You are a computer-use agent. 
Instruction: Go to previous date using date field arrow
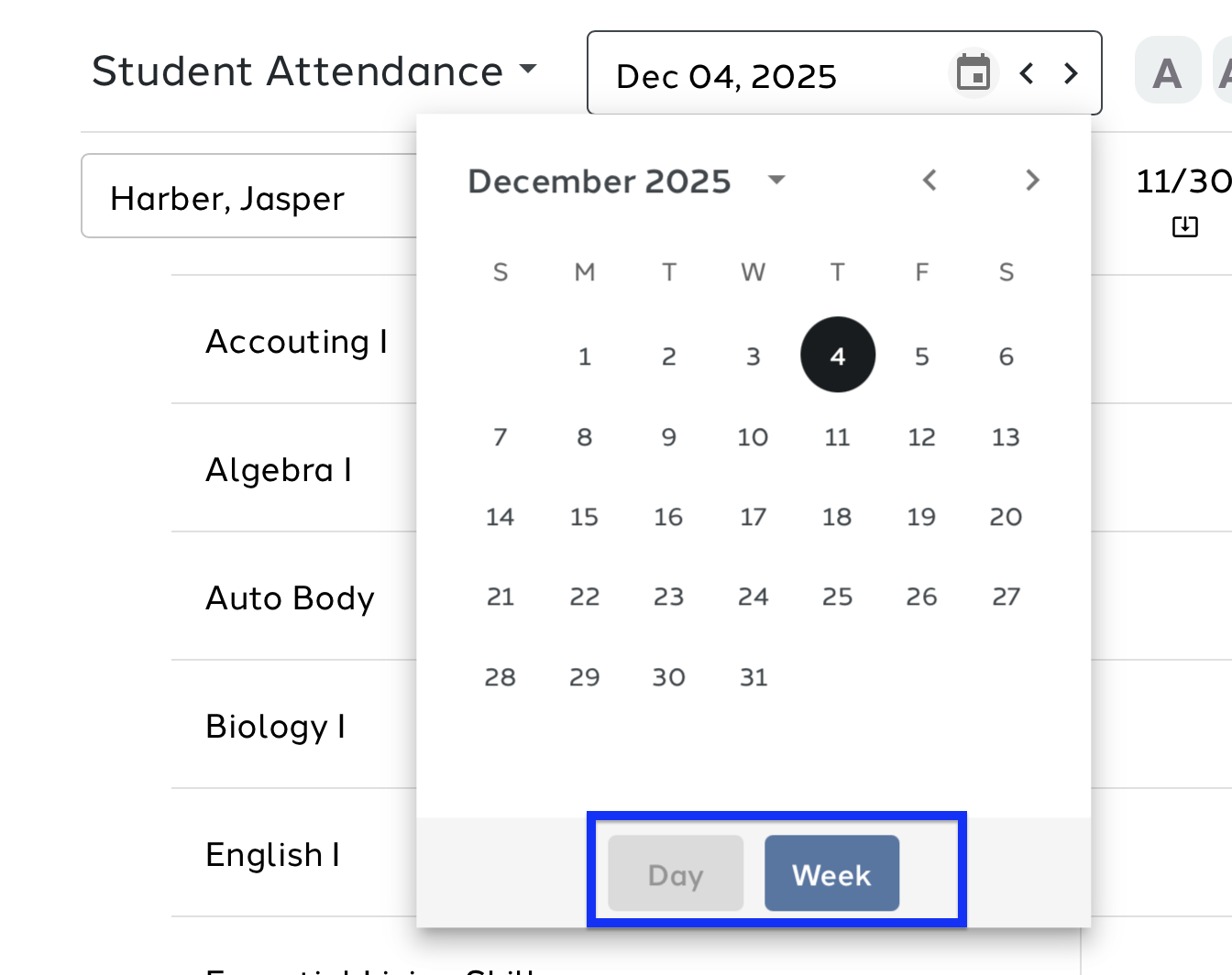[1027, 73]
